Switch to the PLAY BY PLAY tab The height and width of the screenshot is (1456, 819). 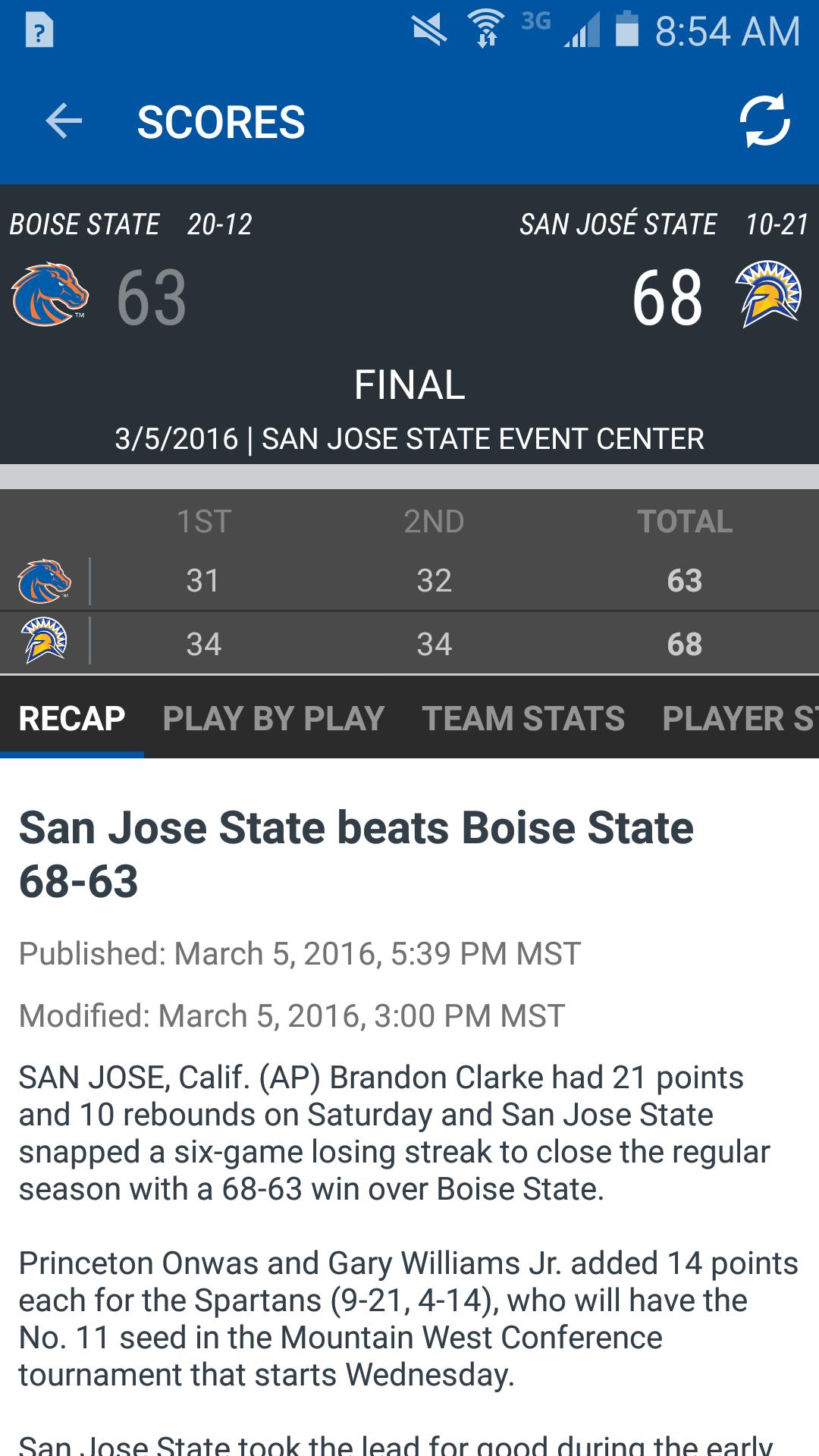275,717
